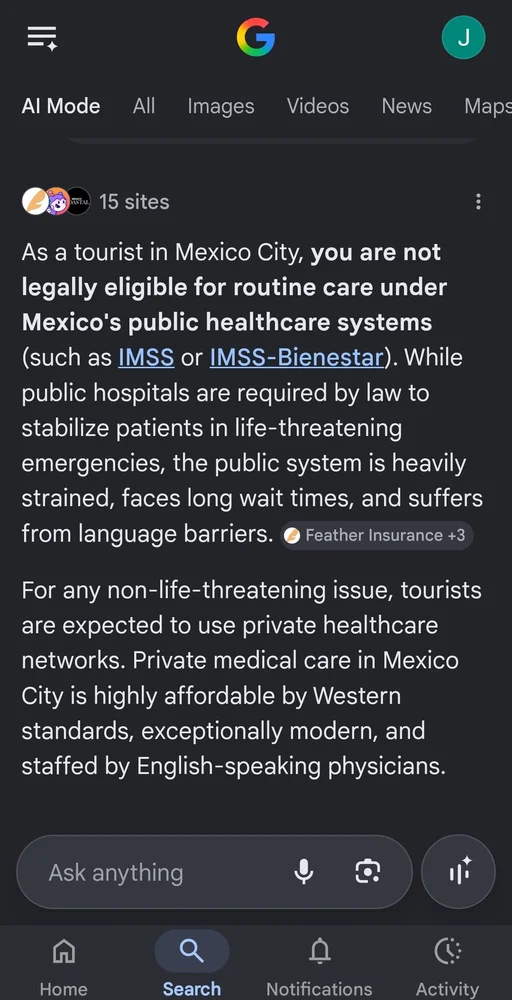Open the response overflow menu
The image size is (512, 1000).
[x=478, y=202]
